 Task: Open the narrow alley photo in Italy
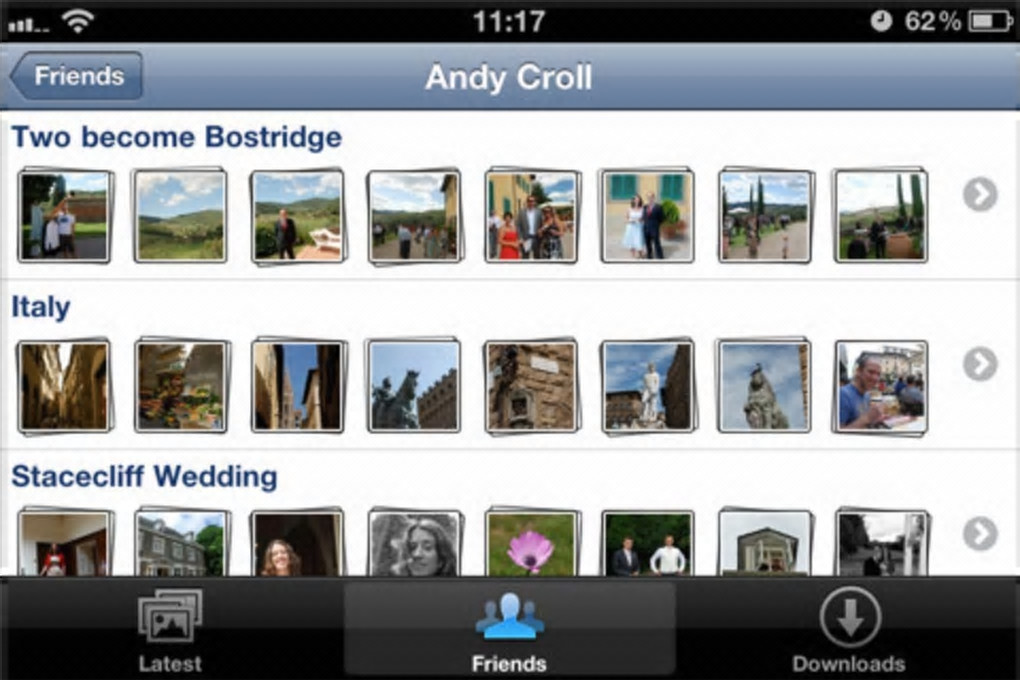pos(65,387)
